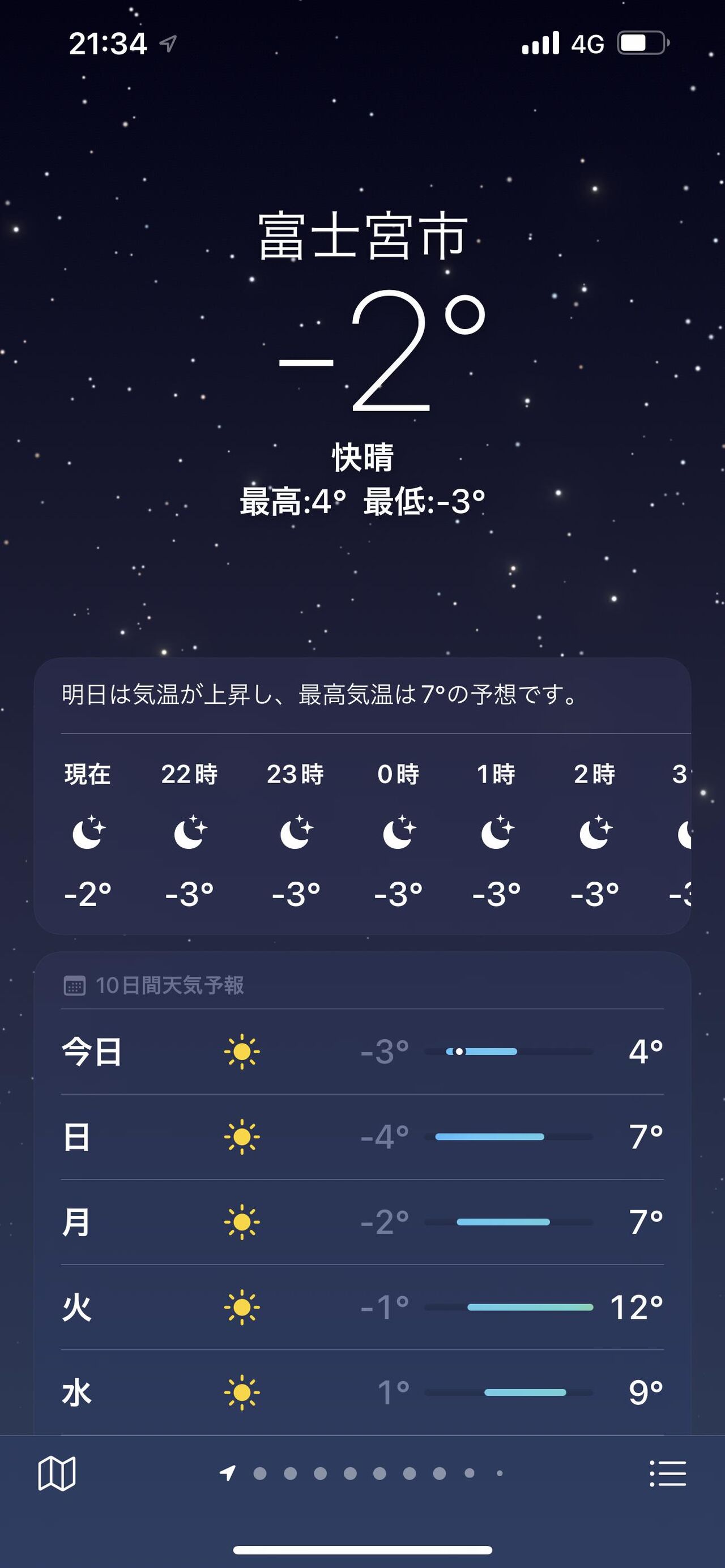Viewport: 725px width, 1568px height.
Task: Select the Tuesday (火) forecast row
Action: (362, 1307)
